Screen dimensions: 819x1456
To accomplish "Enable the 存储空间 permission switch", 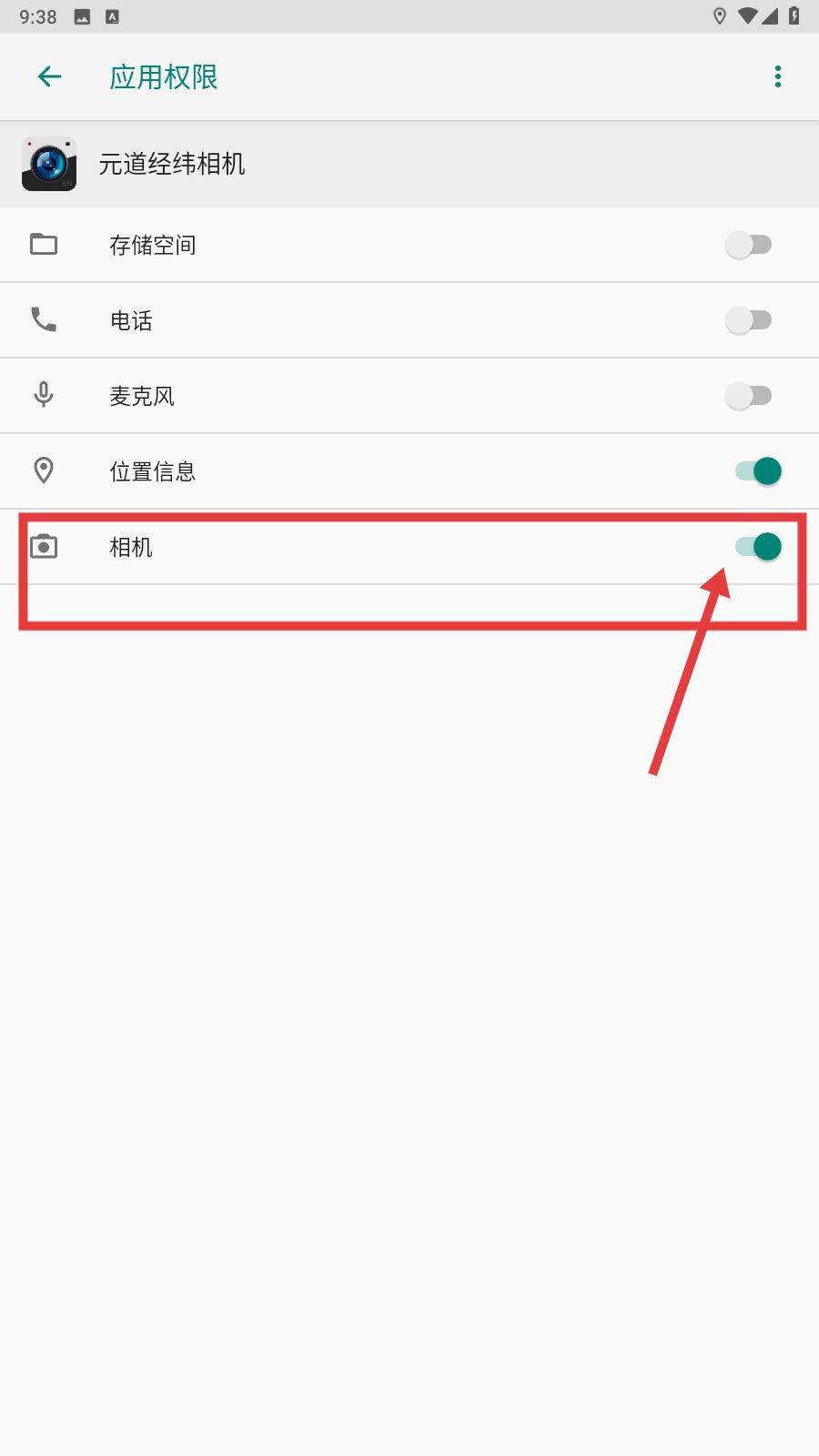I will (x=749, y=245).
